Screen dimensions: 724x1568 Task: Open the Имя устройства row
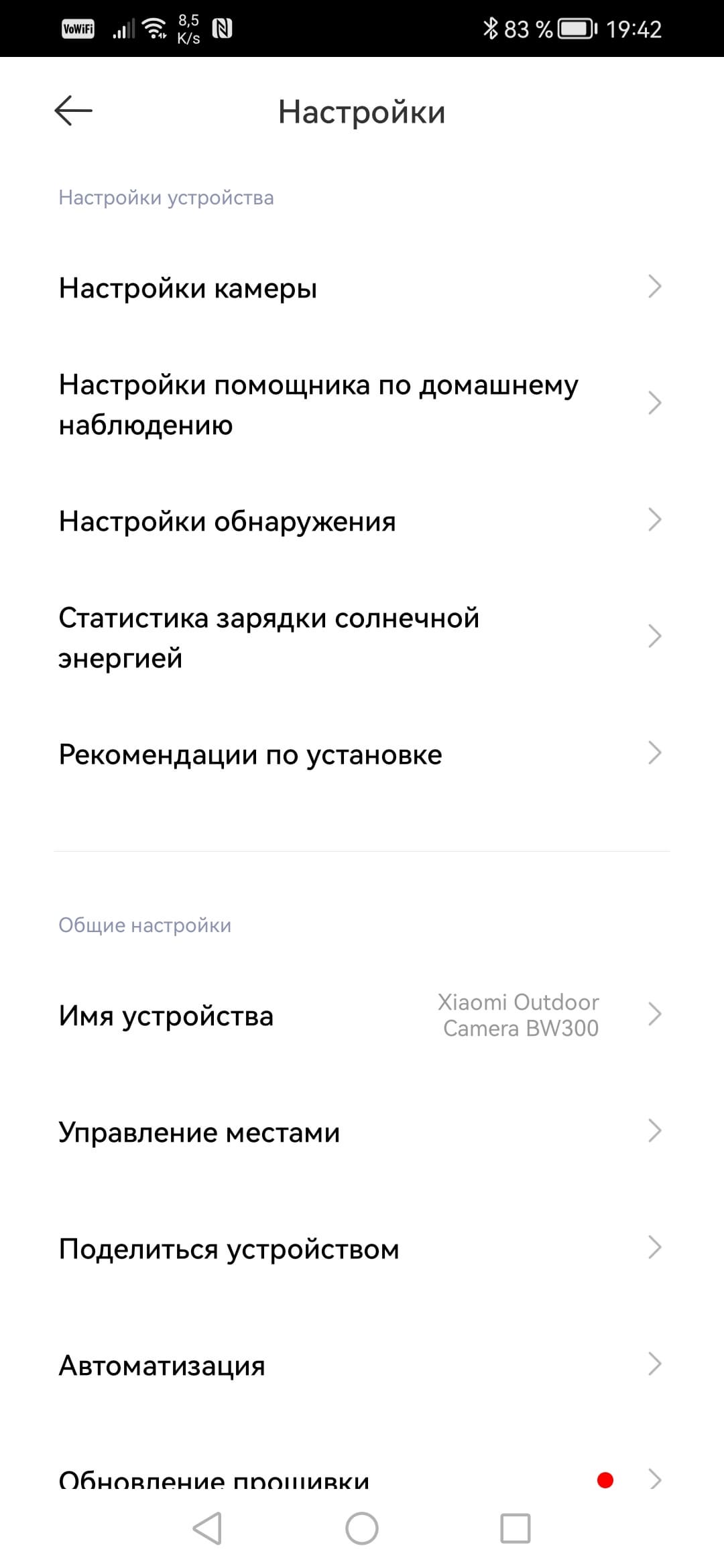[362, 1015]
